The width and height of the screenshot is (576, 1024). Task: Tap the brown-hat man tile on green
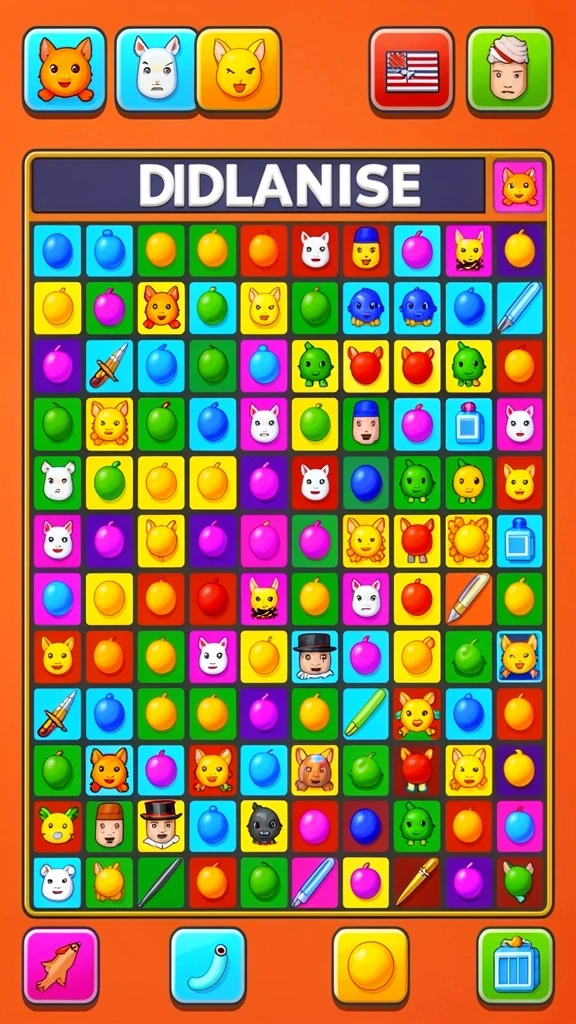pos(109,826)
